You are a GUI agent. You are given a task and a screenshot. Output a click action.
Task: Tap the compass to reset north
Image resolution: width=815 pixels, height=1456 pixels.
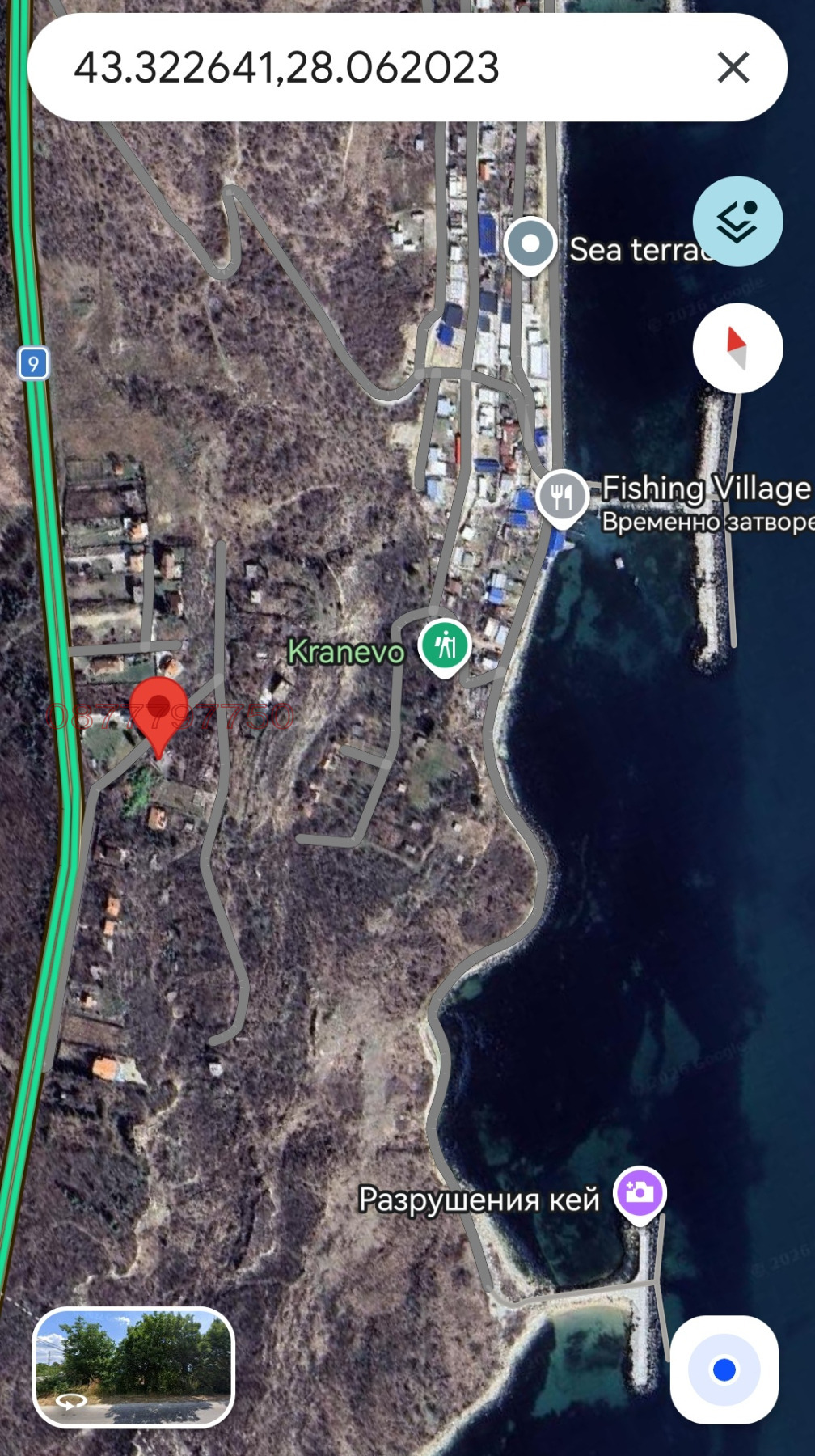pos(737,349)
